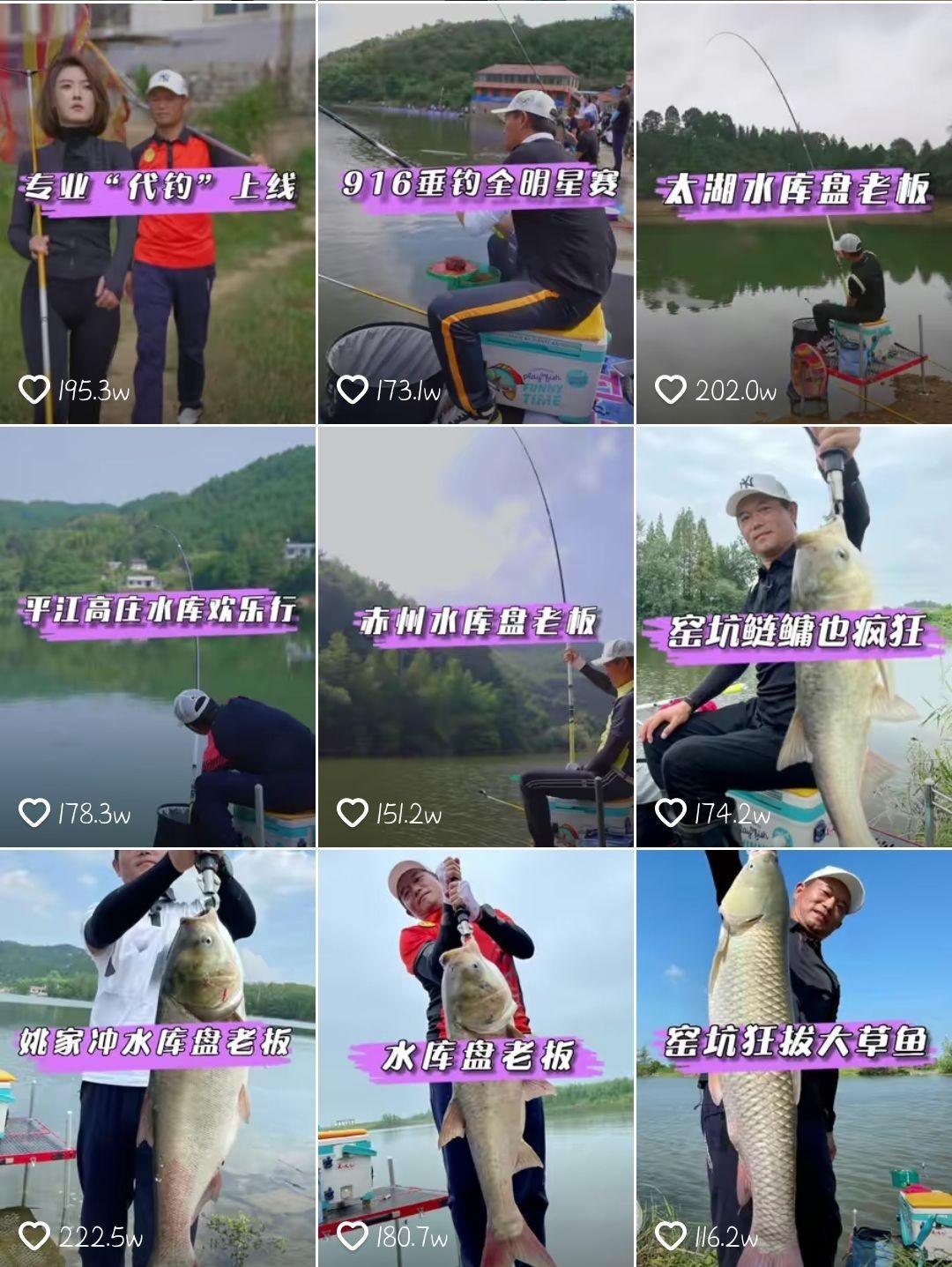View the 平江高庄水库欢乐行 video

point(157,637)
